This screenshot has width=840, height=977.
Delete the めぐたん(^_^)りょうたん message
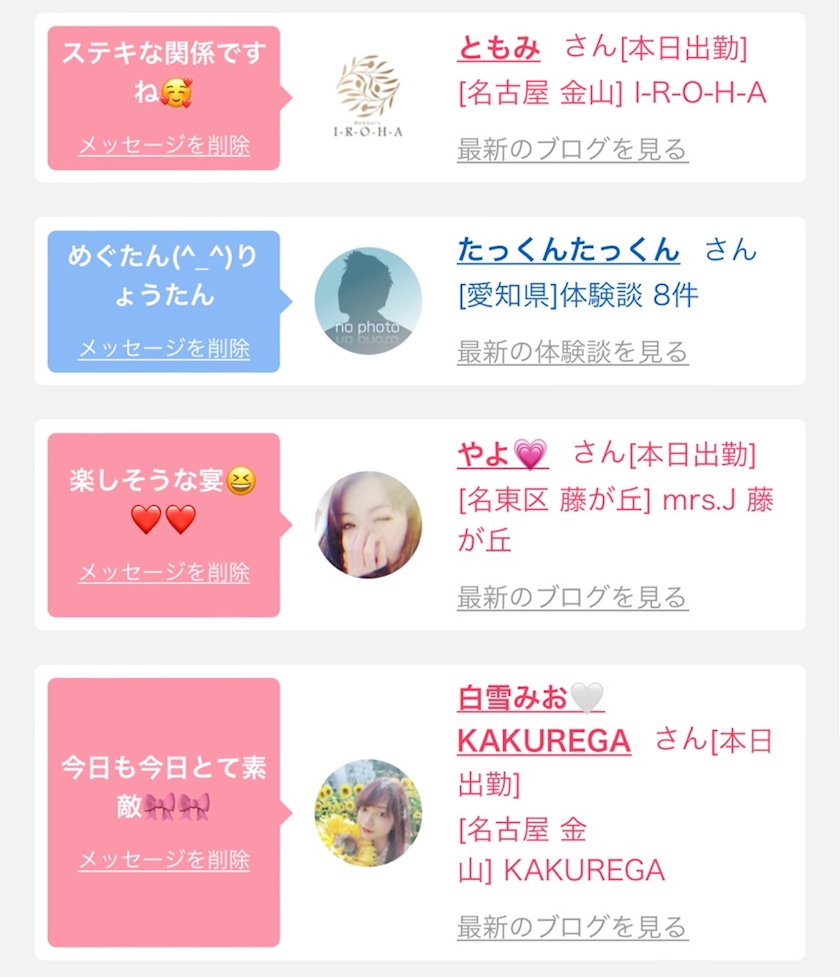pos(164,348)
